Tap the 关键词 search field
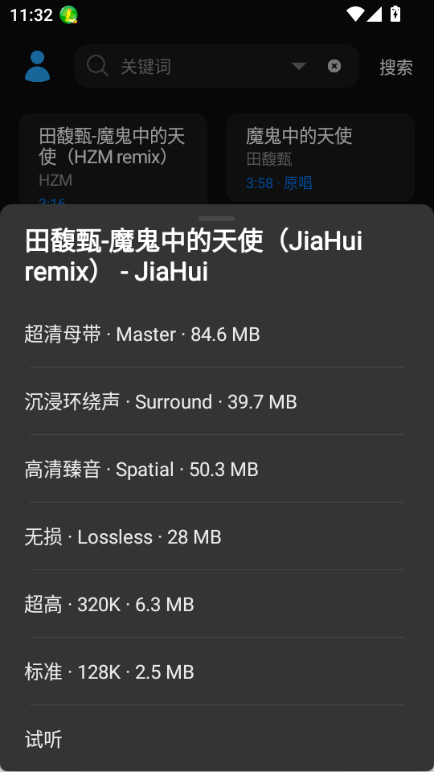Image resolution: width=434 pixels, height=772 pixels. [202, 66]
